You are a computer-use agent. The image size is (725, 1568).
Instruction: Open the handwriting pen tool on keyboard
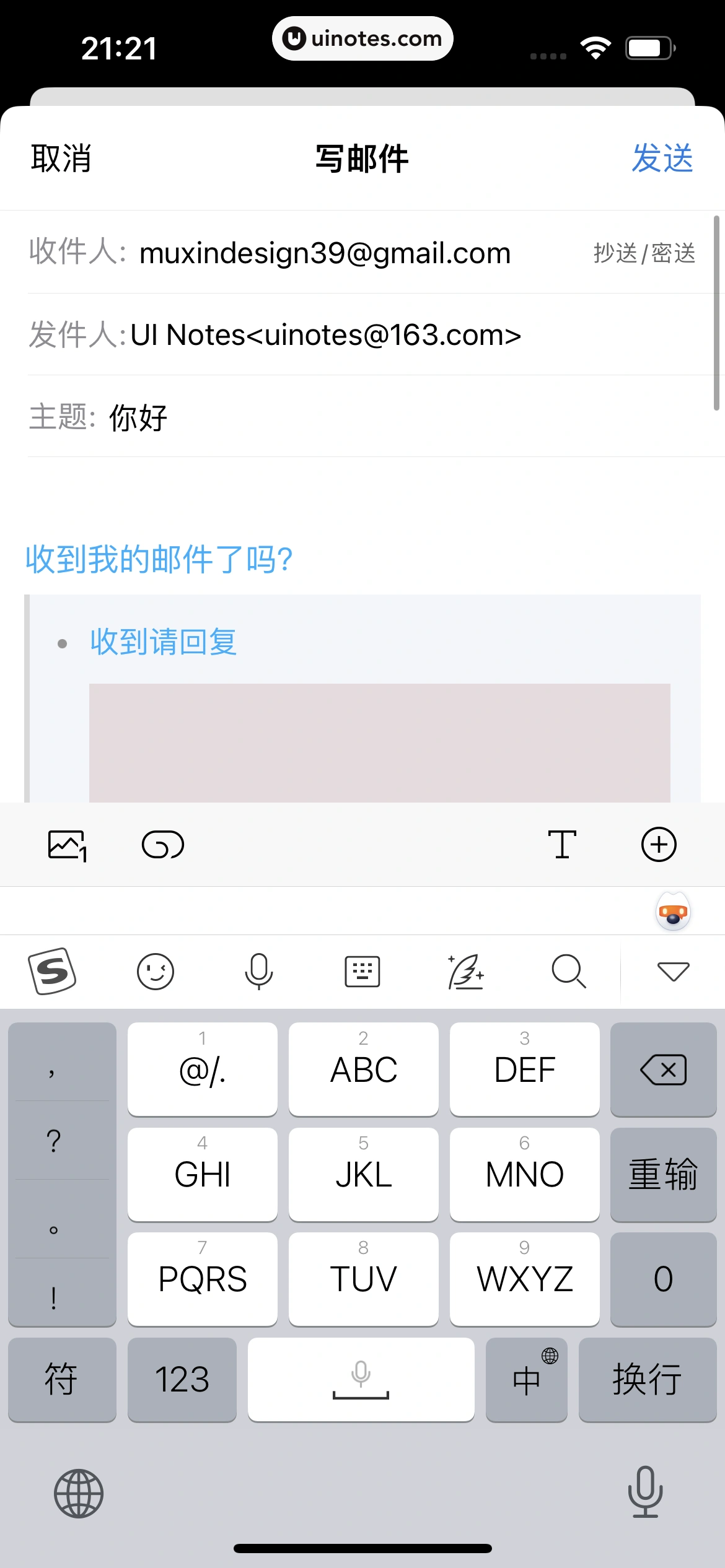465,971
